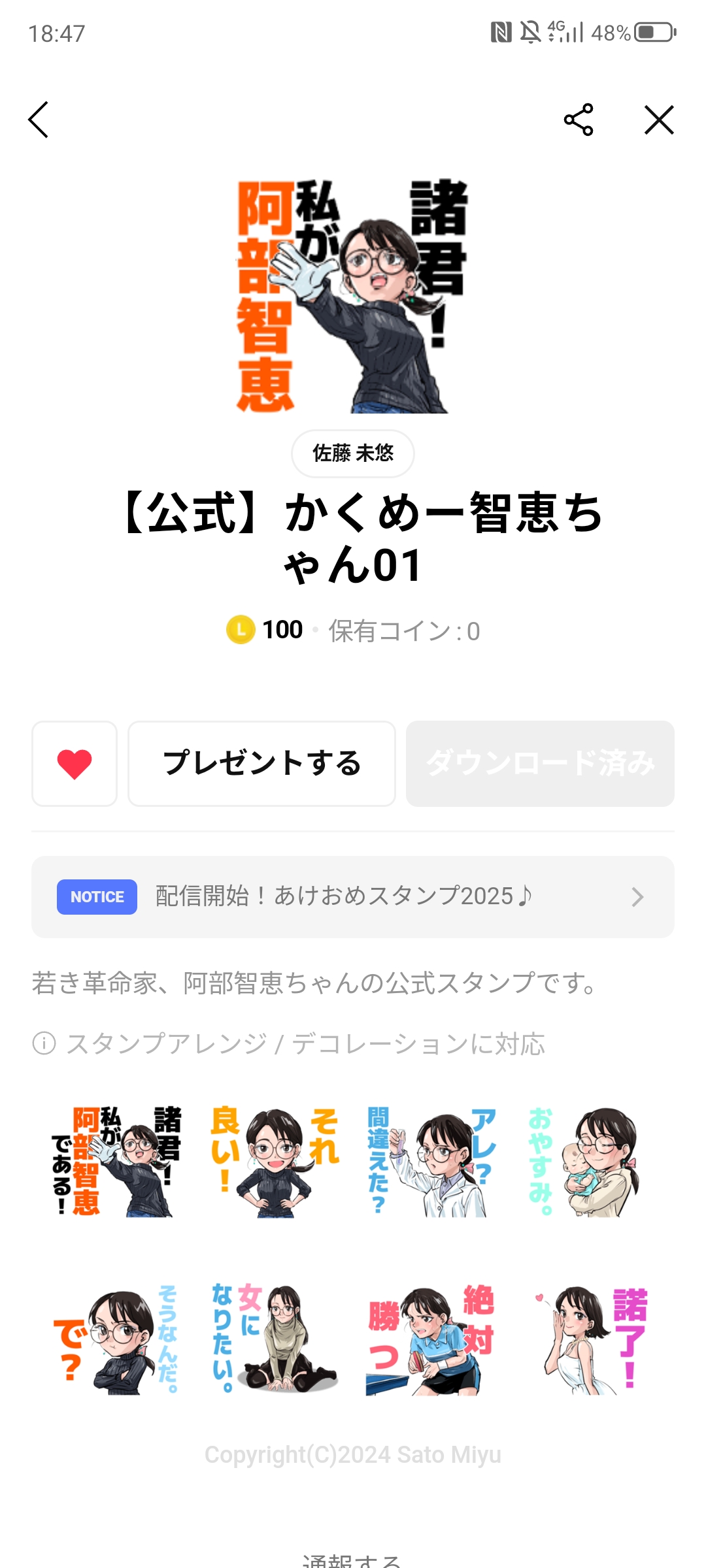Preview the それ良い! sticker
The width and height of the screenshot is (706, 1568).
pyautogui.click(x=275, y=1162)
